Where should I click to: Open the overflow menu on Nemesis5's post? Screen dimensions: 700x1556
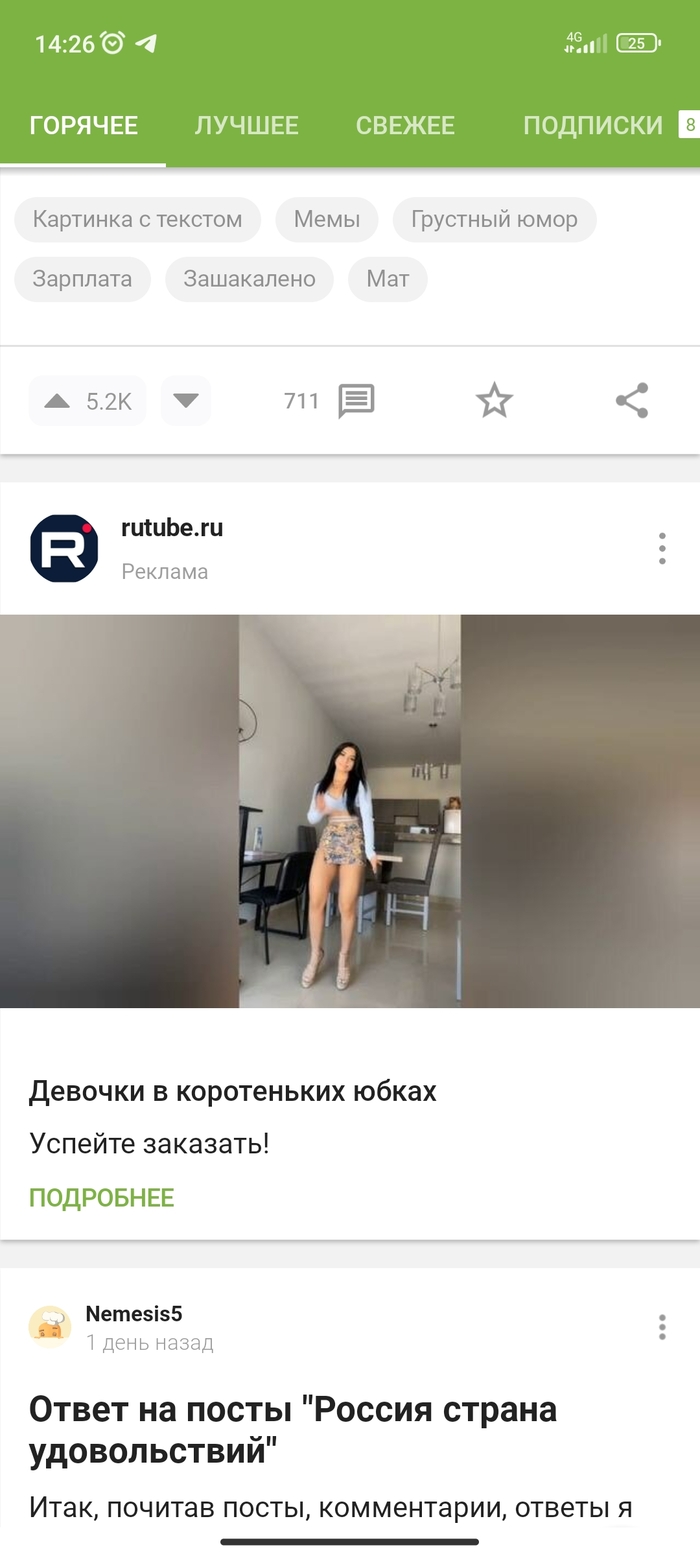(x=661, y=1327)
